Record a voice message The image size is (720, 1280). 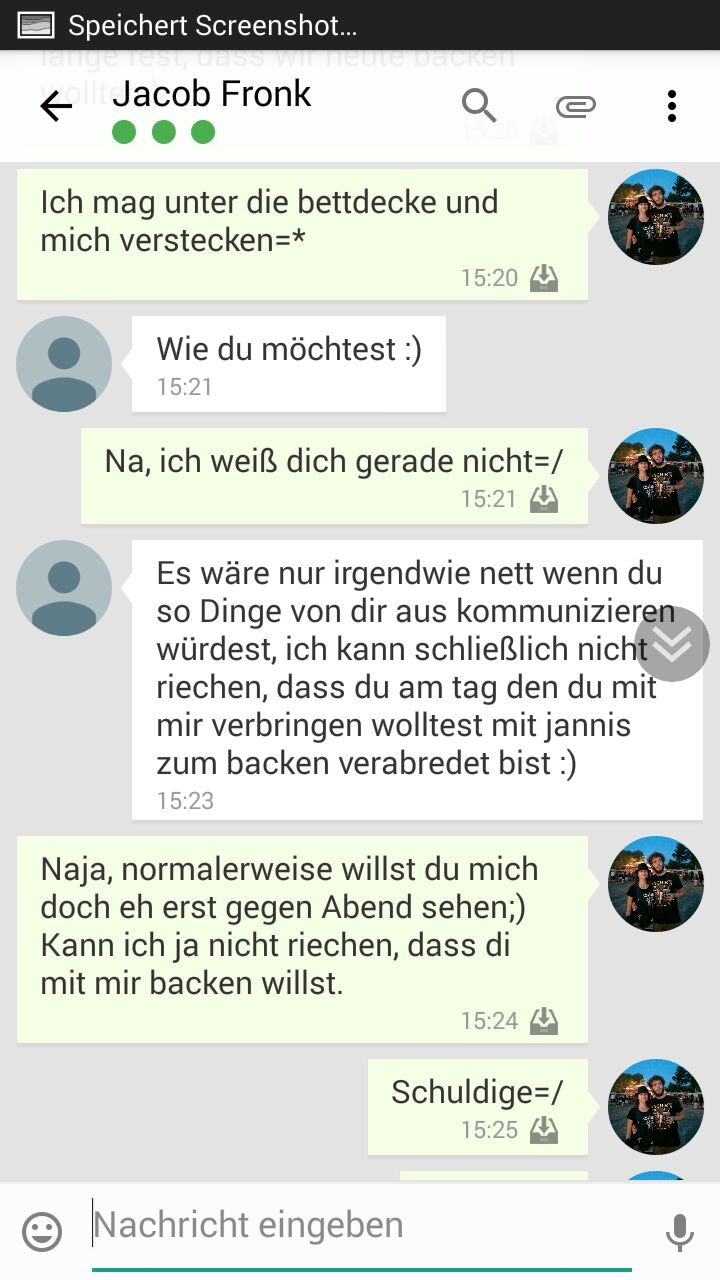click(679, 1232)
